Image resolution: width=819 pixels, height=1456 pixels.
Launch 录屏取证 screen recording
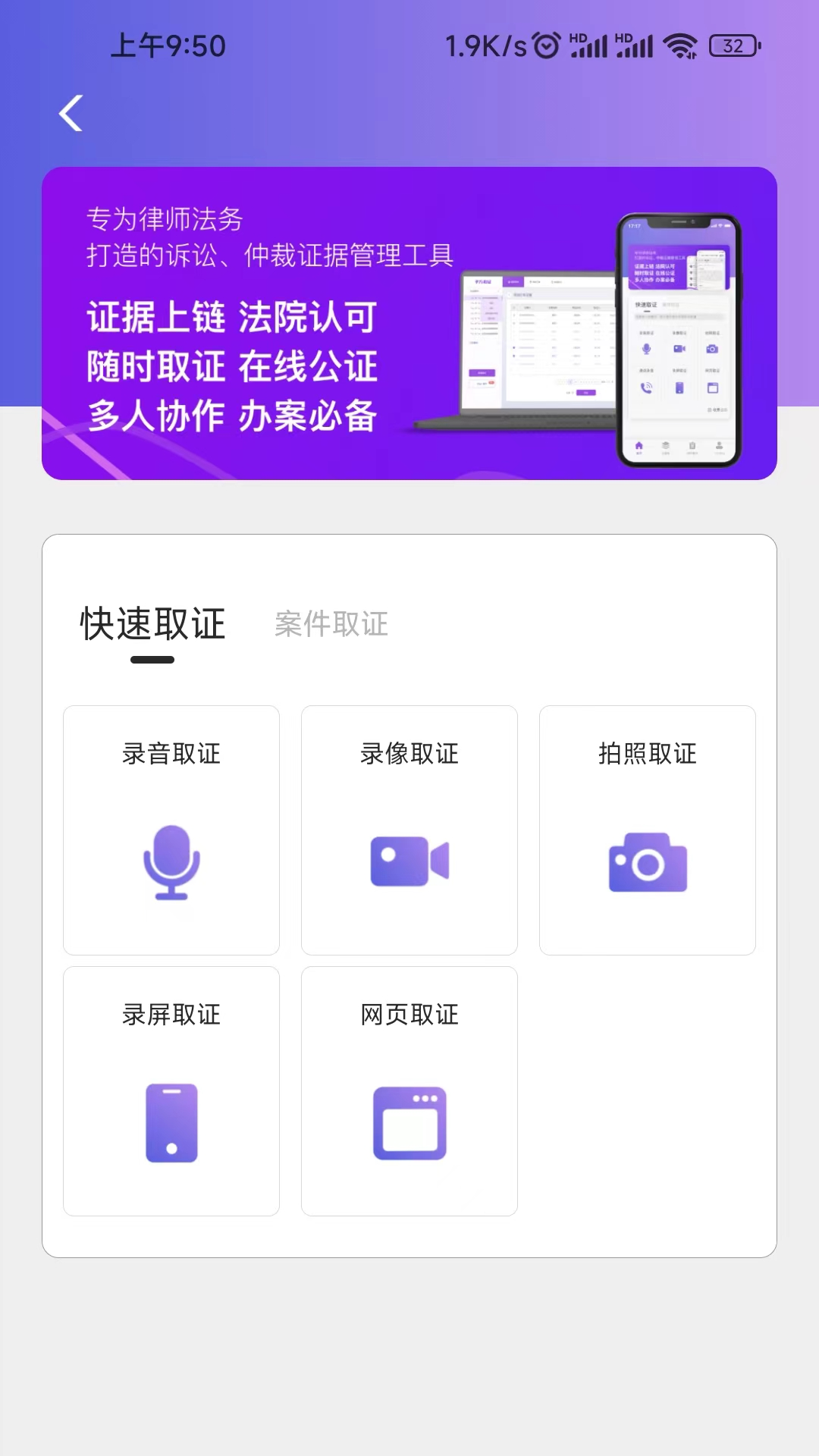(x=171, y=1091)
